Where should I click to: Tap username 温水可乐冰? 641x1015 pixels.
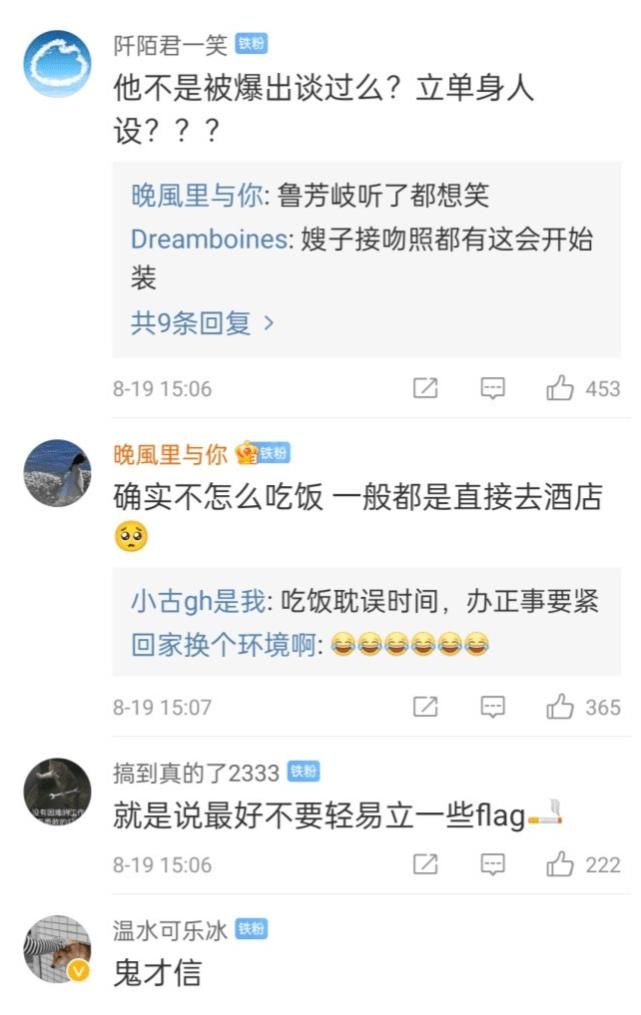coord(170,931)
